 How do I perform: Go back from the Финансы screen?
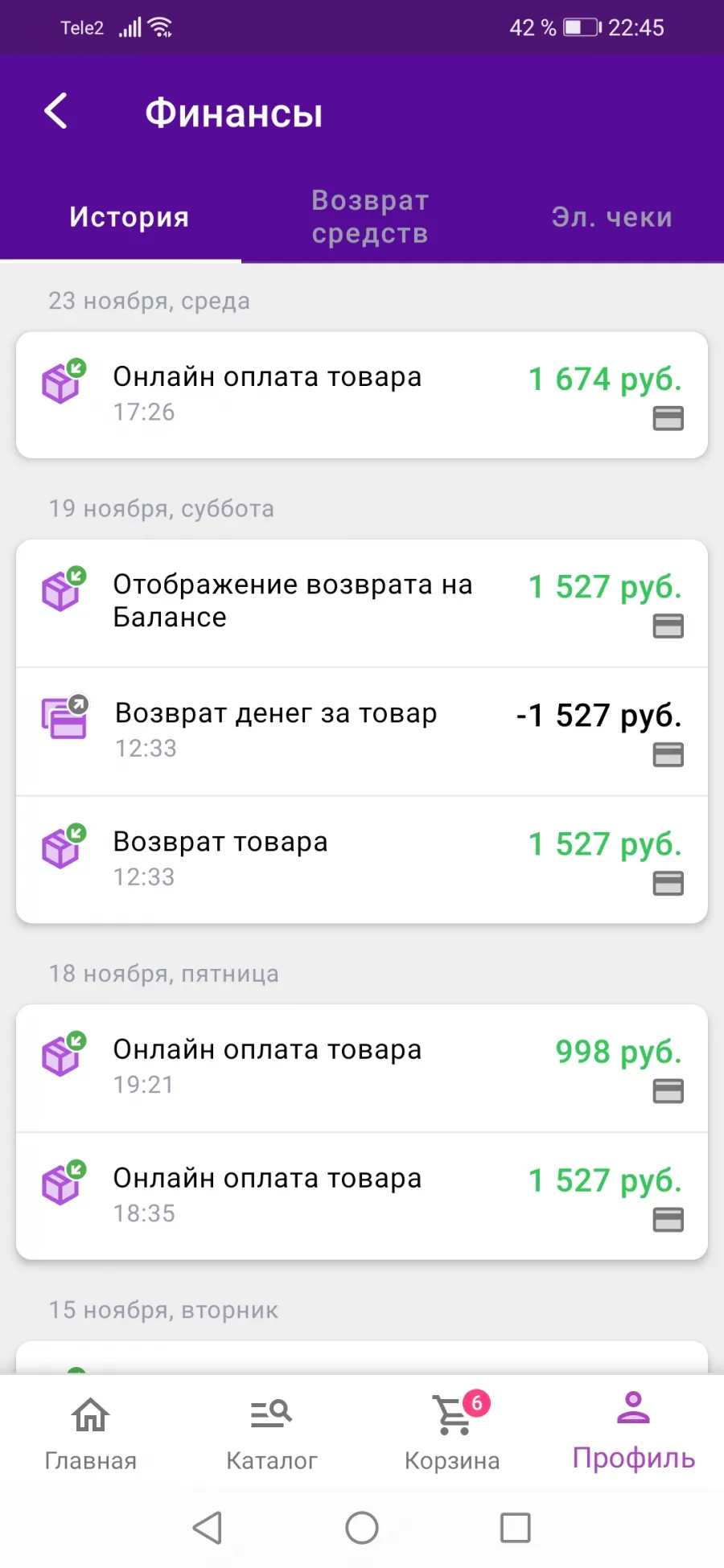[x=56, y=111]
